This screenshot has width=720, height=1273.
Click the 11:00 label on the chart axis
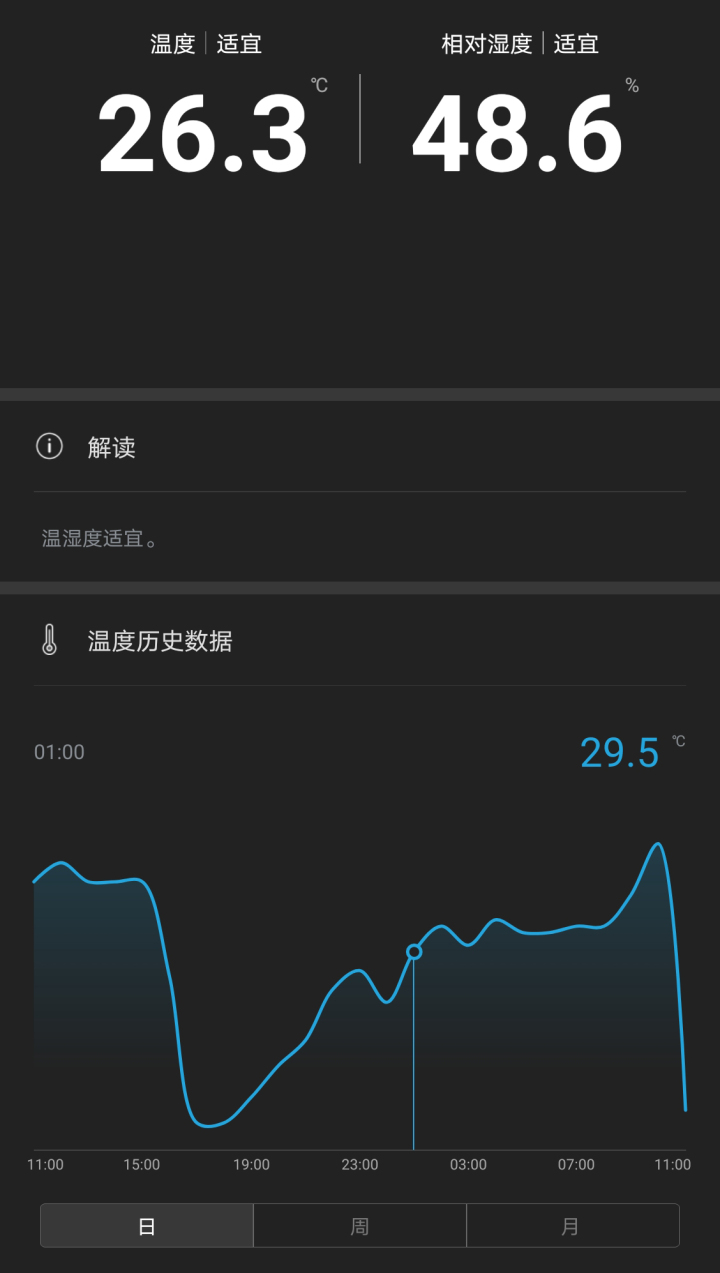(45, 1164)
